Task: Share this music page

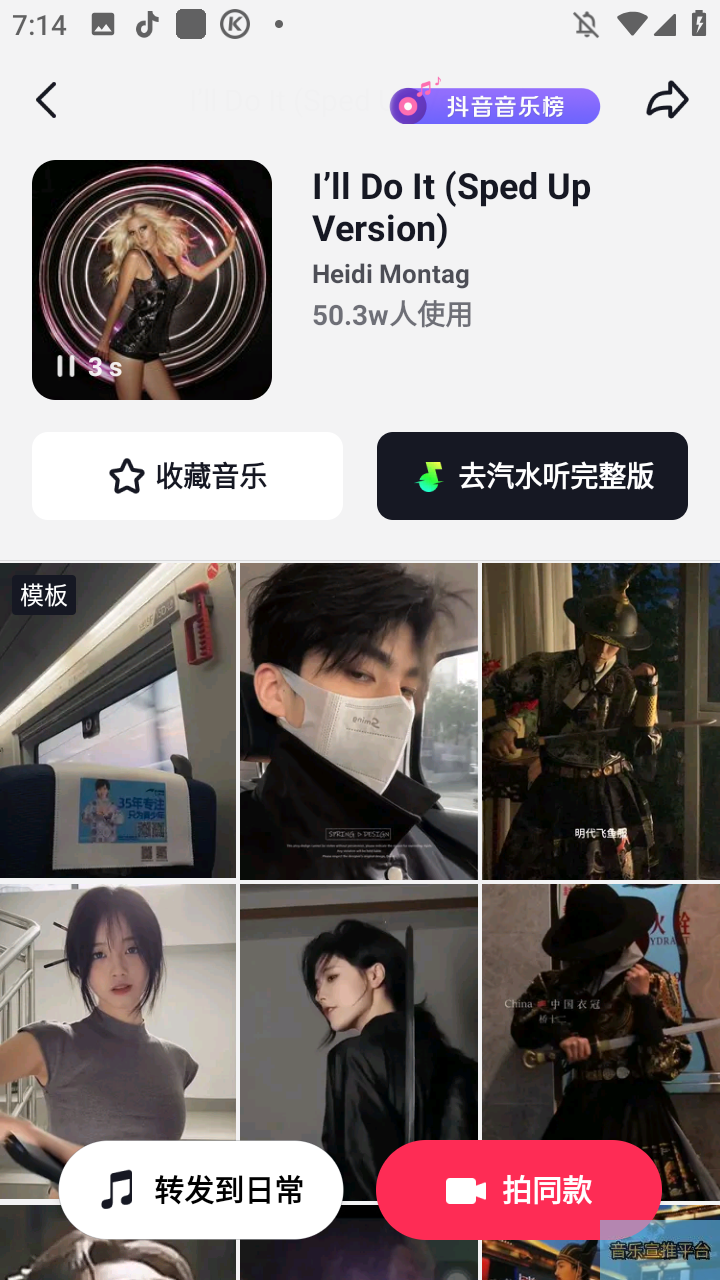Action: (667, 100)
